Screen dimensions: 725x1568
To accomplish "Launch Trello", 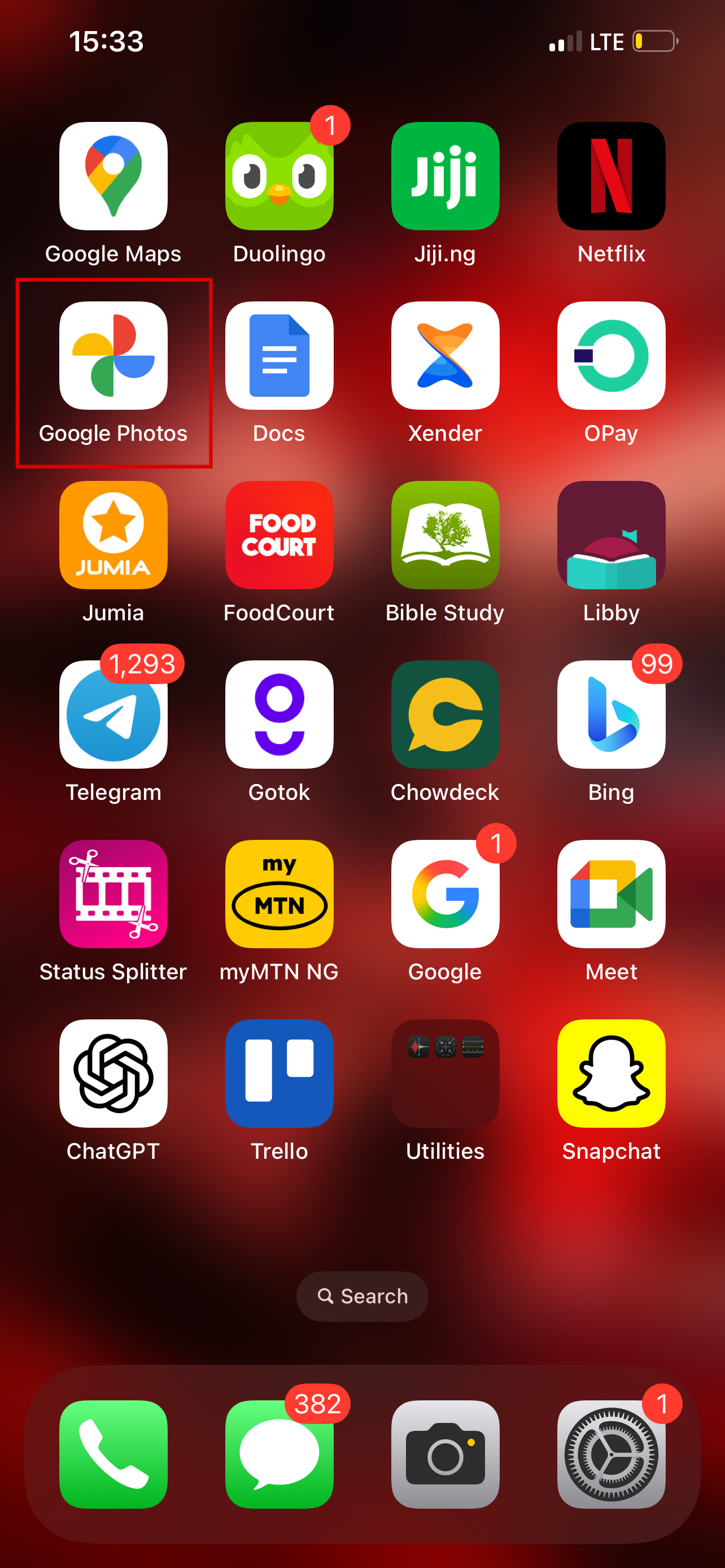I will (x=279, y=1074).
